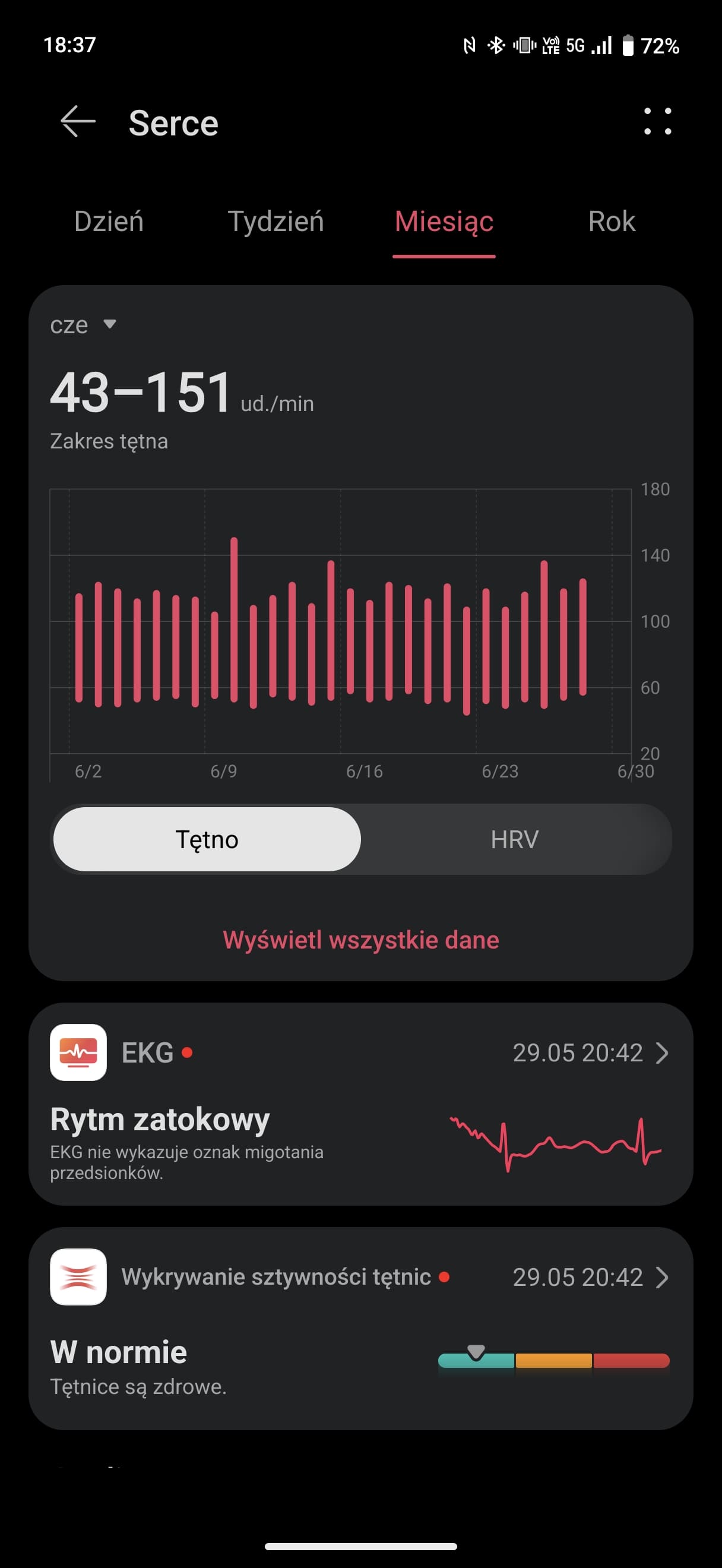The width and height of the screenshot is (722, 1568).
Task: Go back using the arrow beside Serce
Action: coord(78,122)
